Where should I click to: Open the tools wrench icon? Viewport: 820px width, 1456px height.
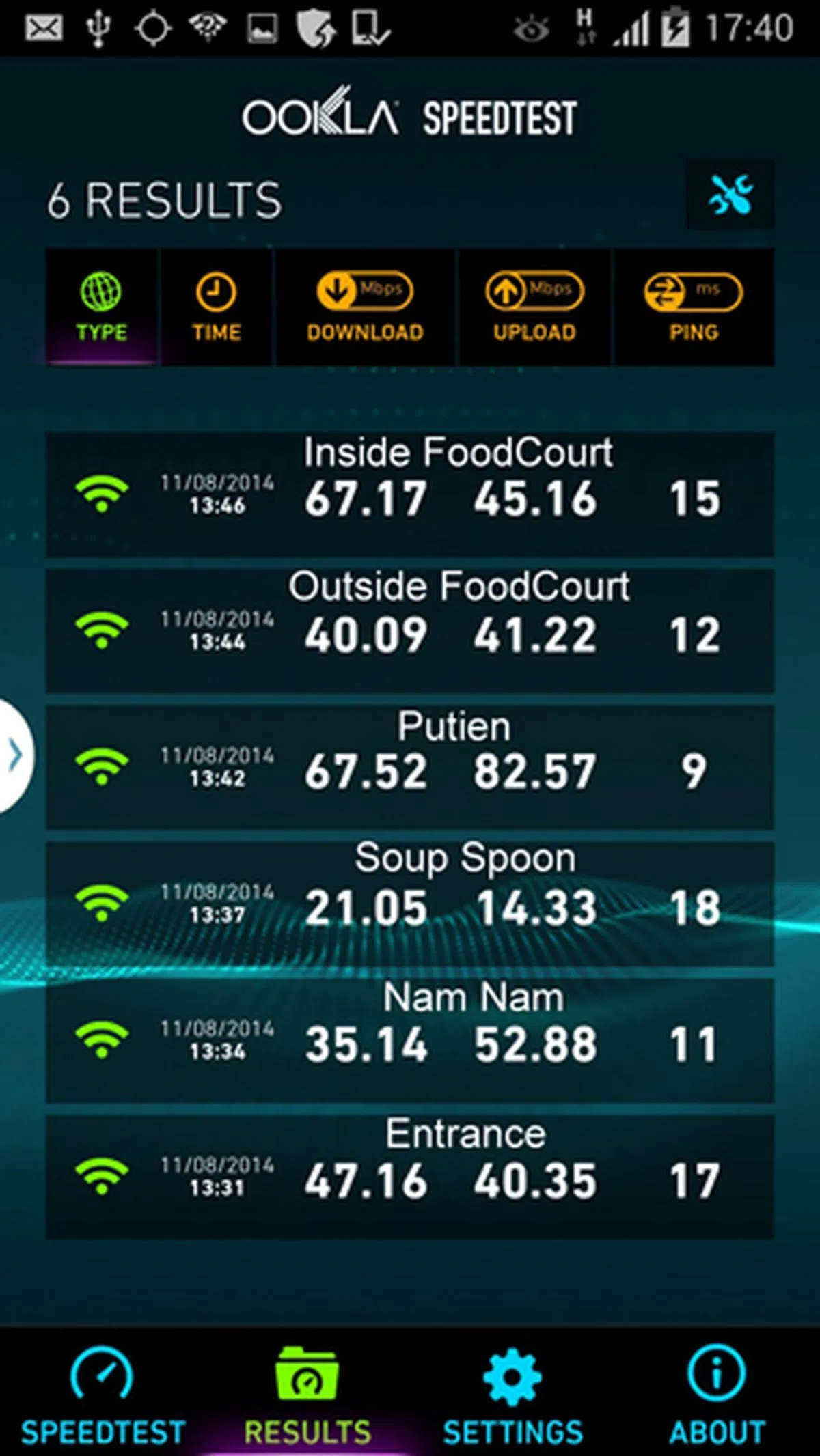[730, 195]
